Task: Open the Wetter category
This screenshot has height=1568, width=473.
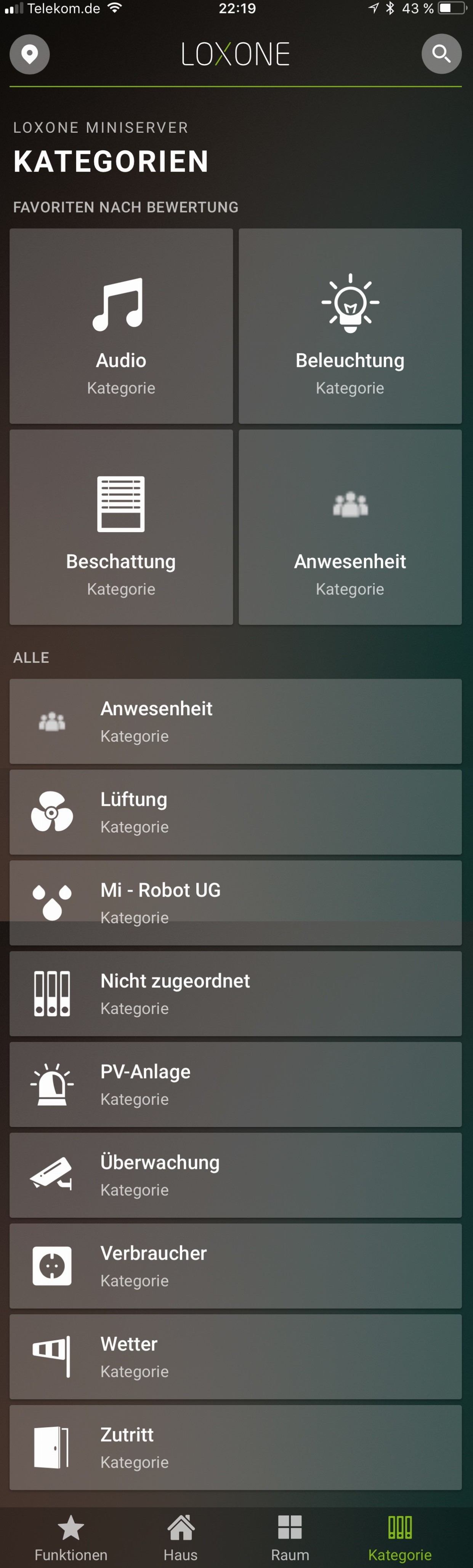Action: [x=235, y=1356]
